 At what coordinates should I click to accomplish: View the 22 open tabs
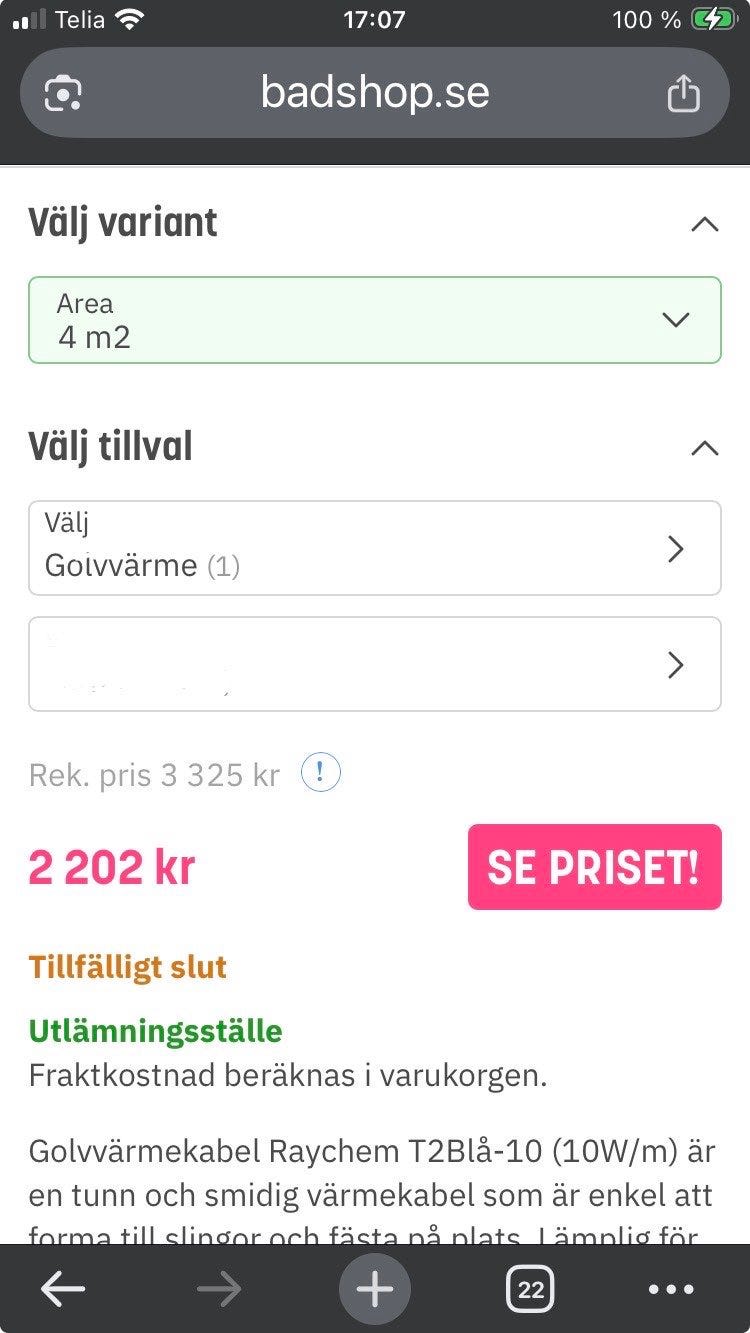tap(530, 1290)
